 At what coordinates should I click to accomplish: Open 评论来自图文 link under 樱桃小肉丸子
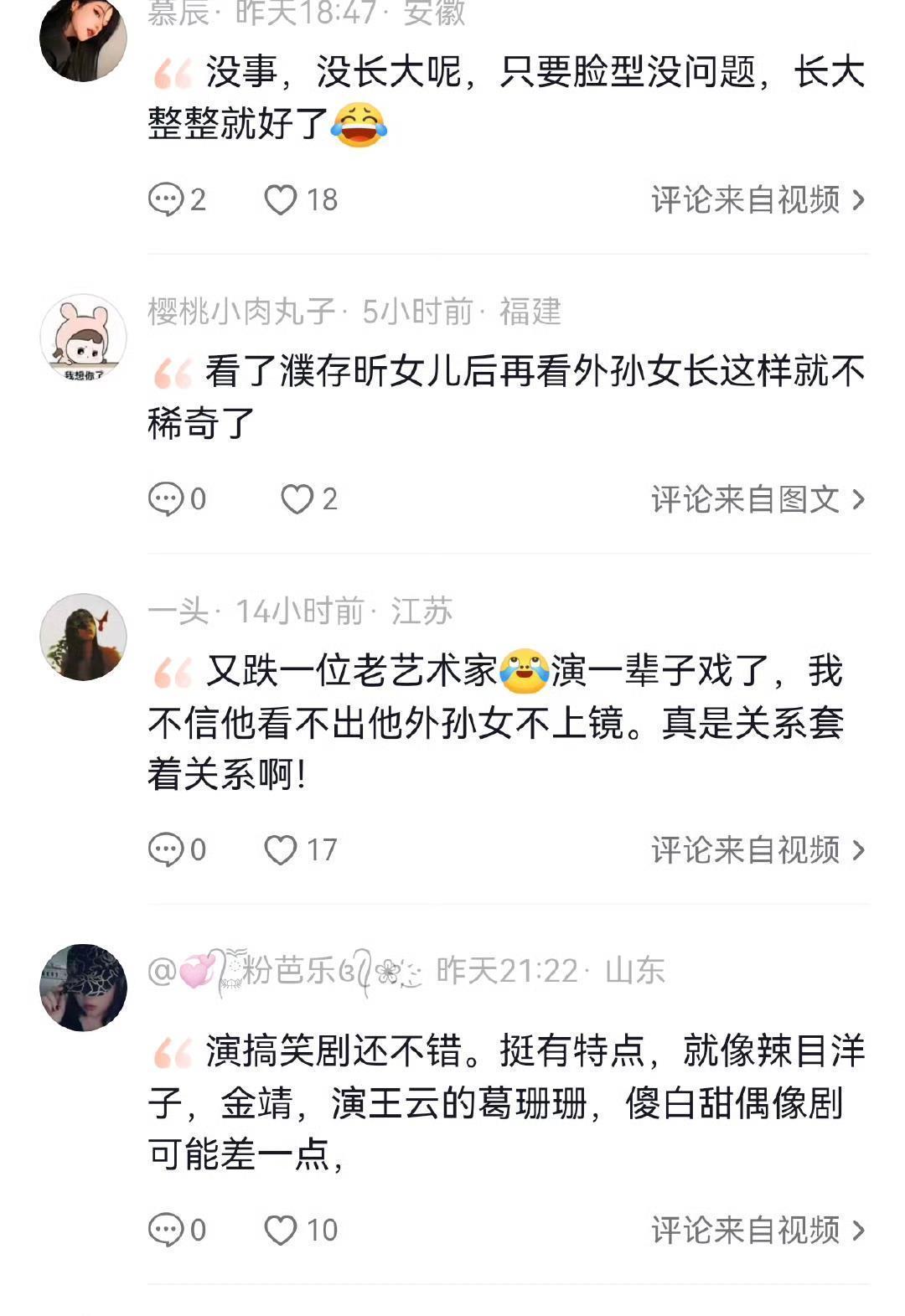coord(757,499)
